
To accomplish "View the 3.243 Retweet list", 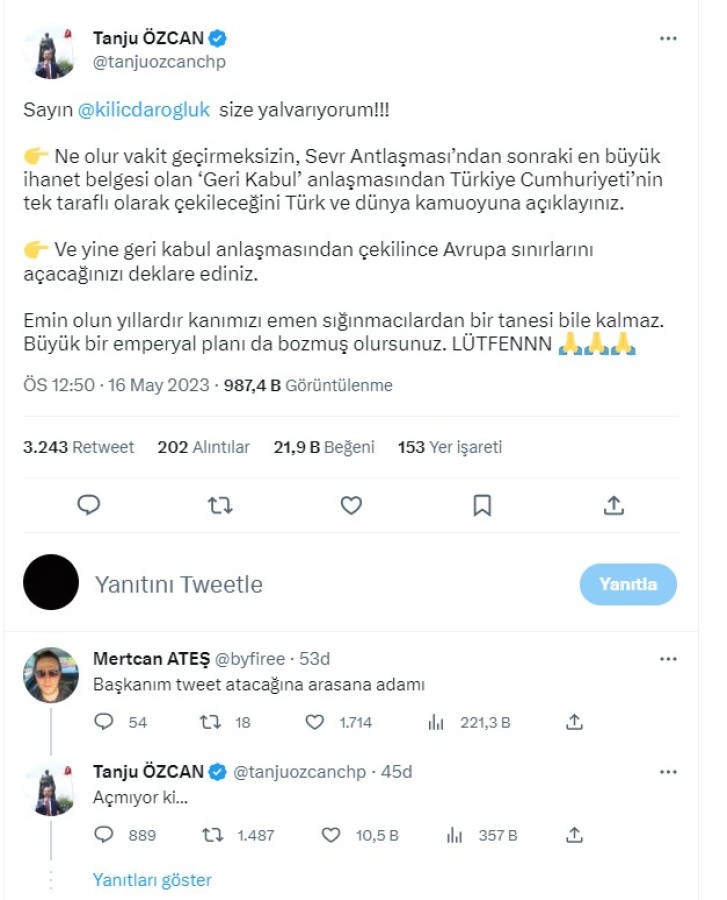I will click(78, 447).
